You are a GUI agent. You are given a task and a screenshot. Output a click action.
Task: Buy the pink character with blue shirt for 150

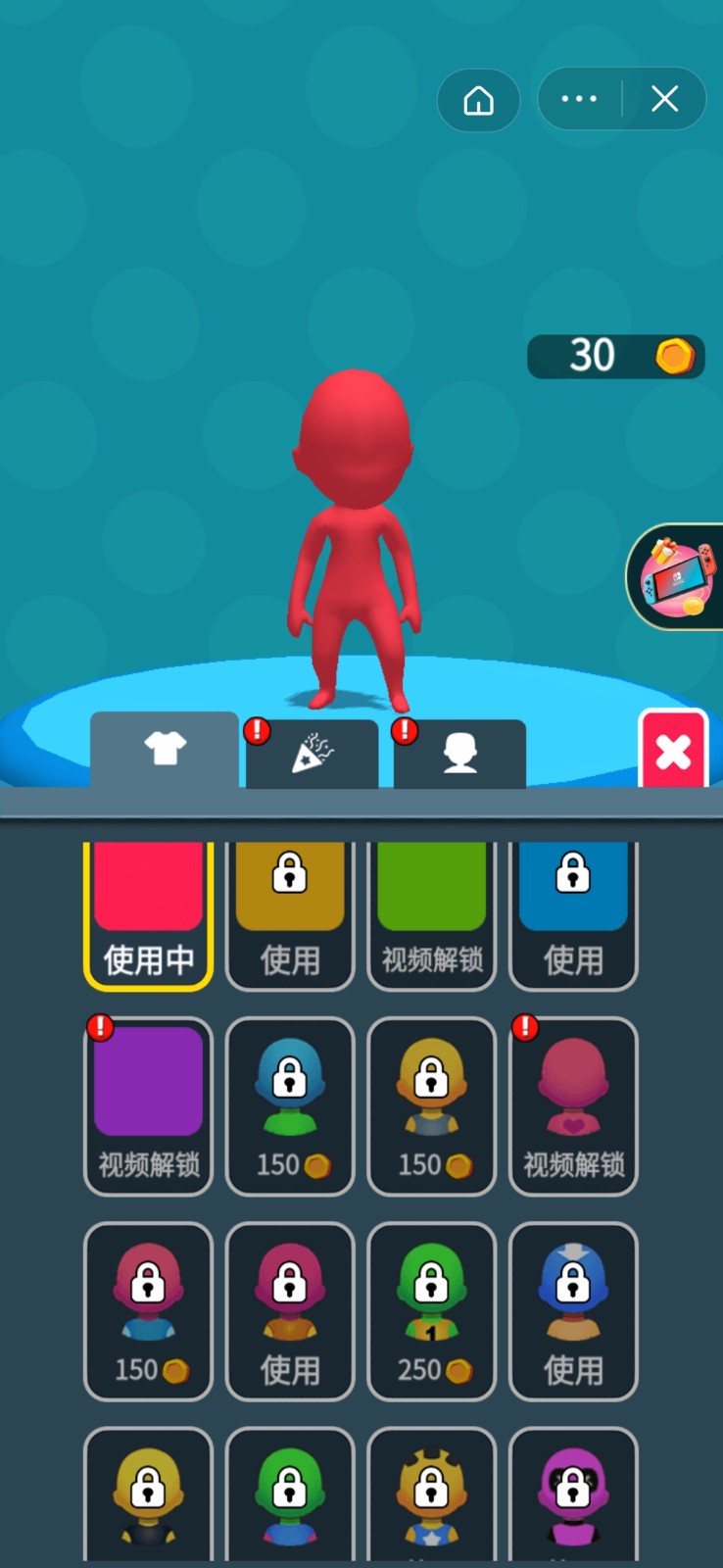click(x=148, y=1311)
